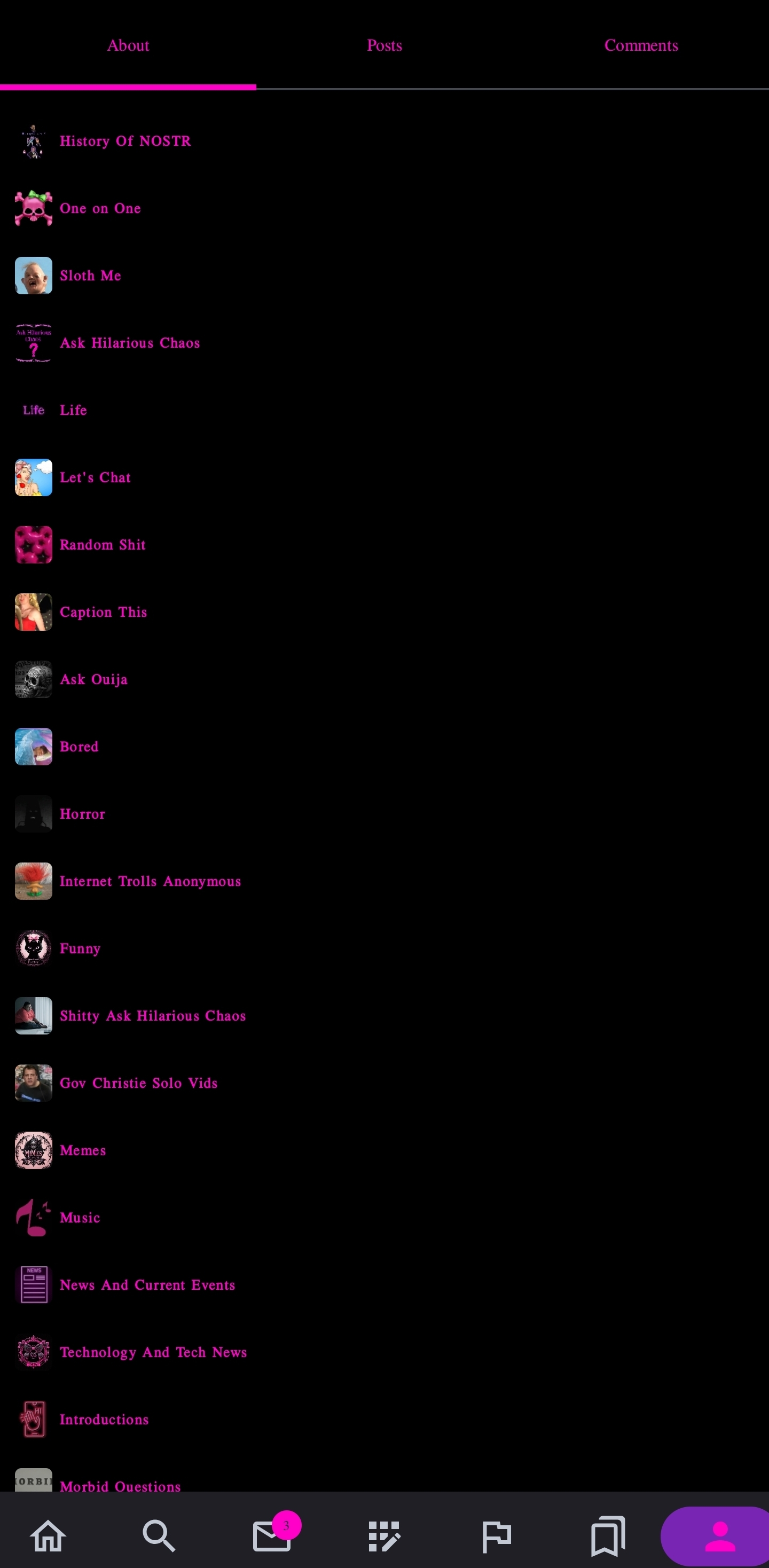This screenshot has width=769, height=1568.
Task: Open the Ask Hilarious Chaos community
Action: click(x=129, y=343)
